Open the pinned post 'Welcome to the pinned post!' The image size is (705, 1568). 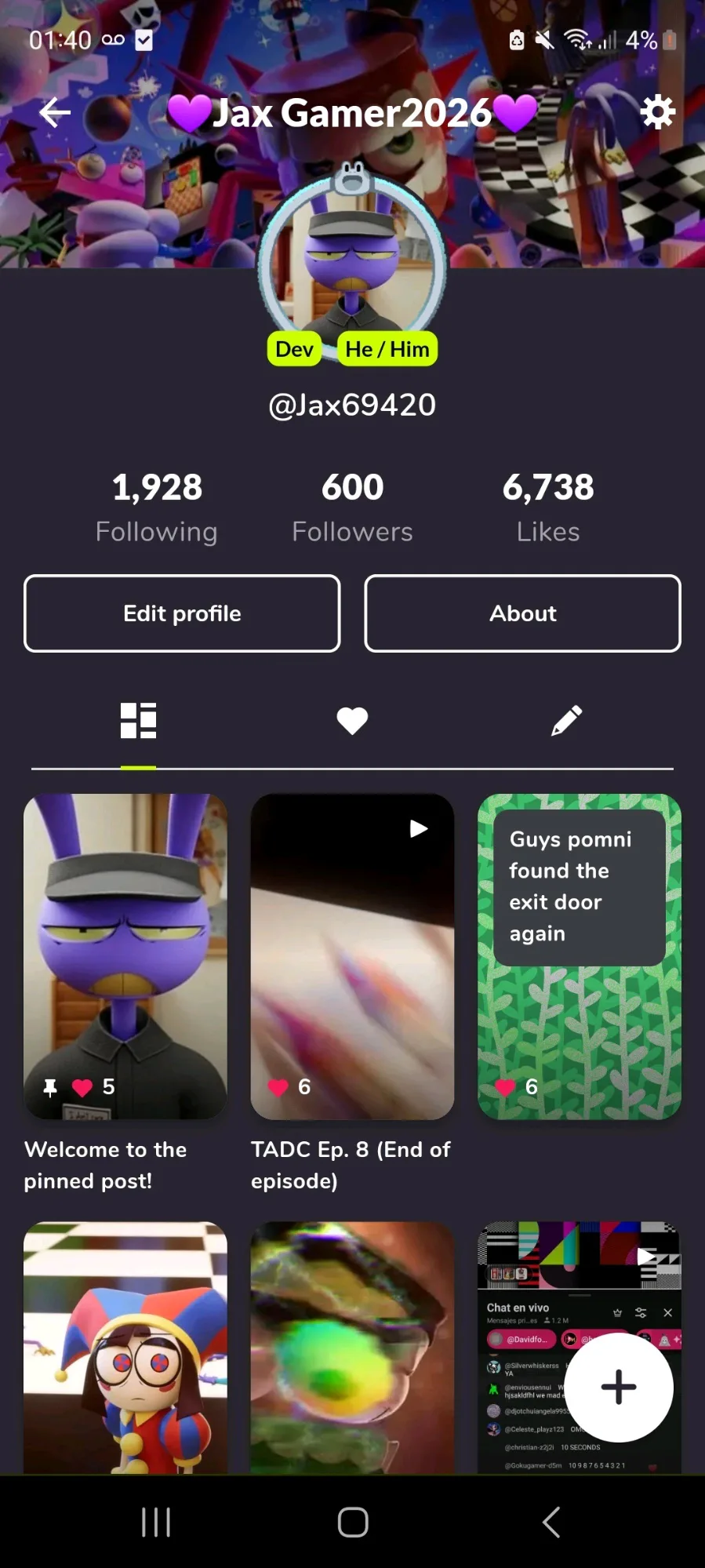pos(125,956)
